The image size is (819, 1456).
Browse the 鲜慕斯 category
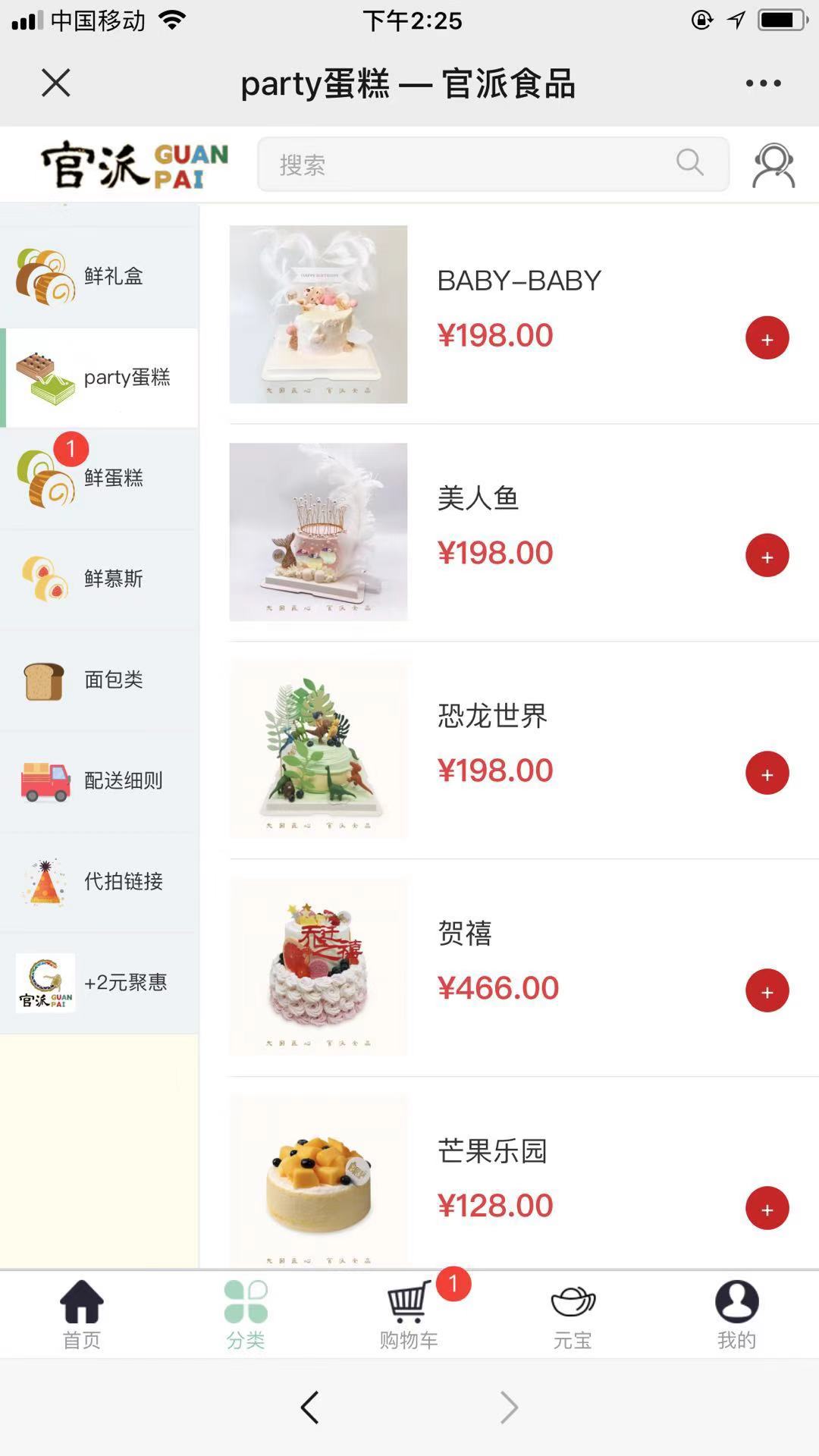click(99, 579)
